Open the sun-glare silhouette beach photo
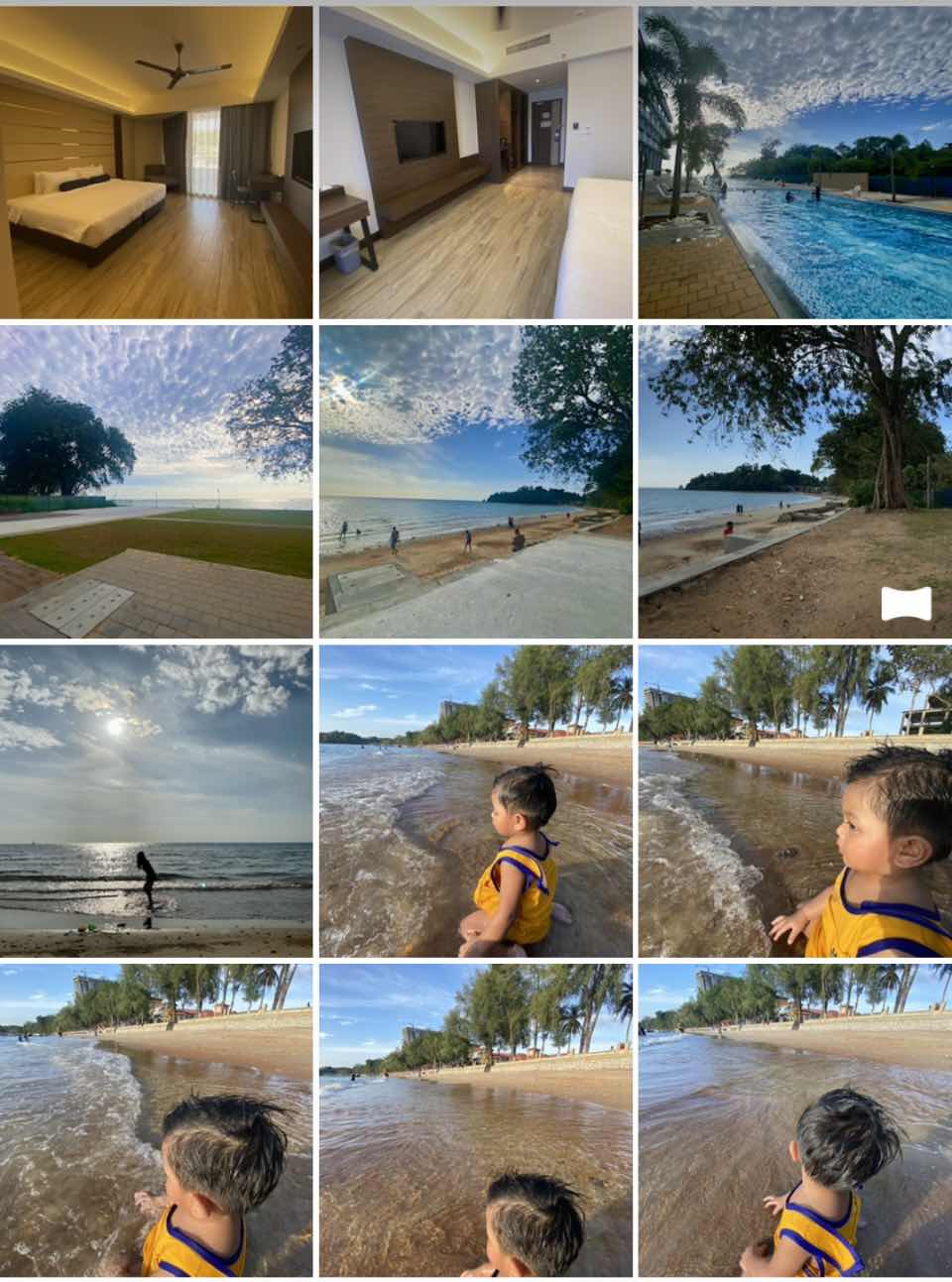This screenshot has height=1282, width=952. click(156, 801)
